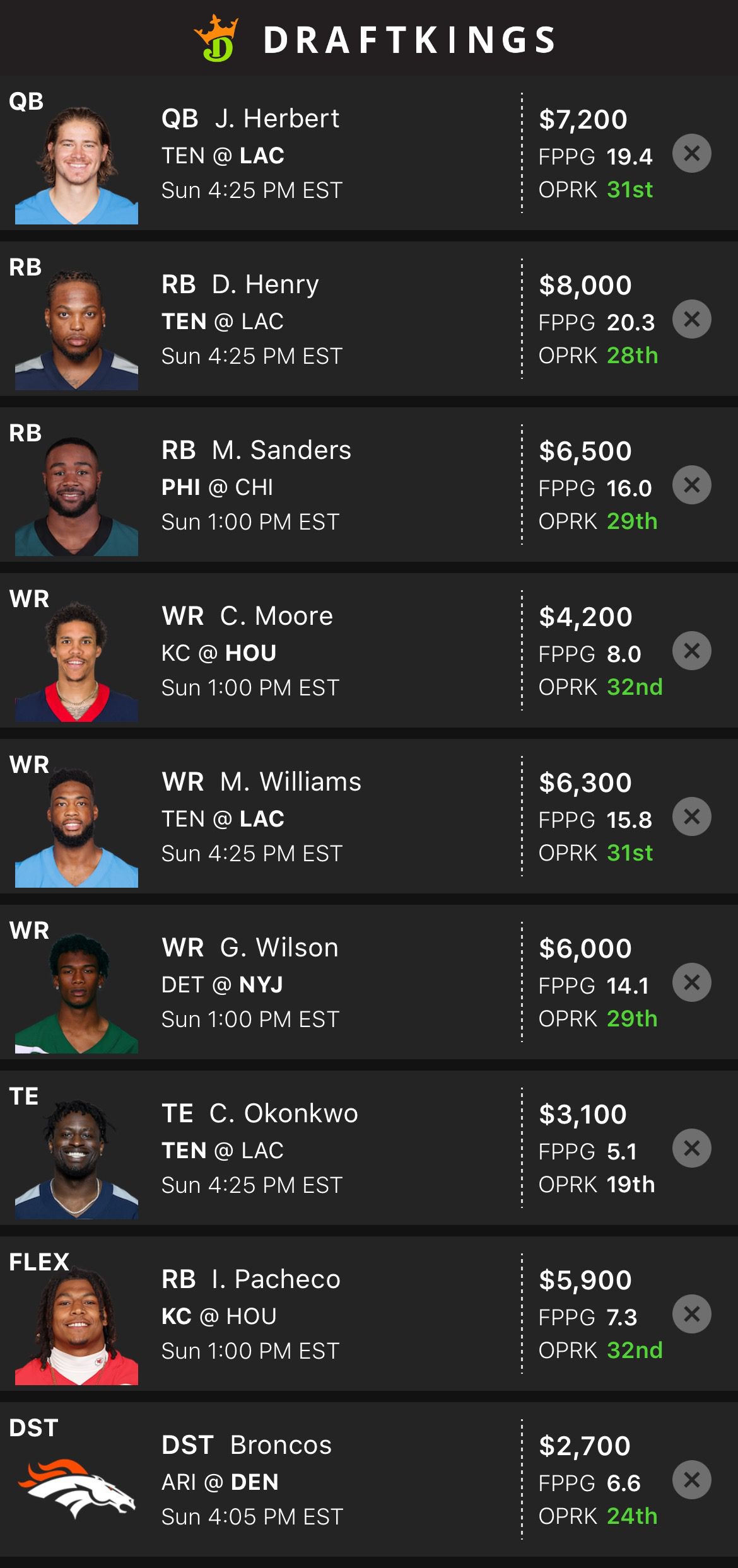Remove G. Wilson from the lineup
This screenshot has height=1568, width=738.
(691, 982)
